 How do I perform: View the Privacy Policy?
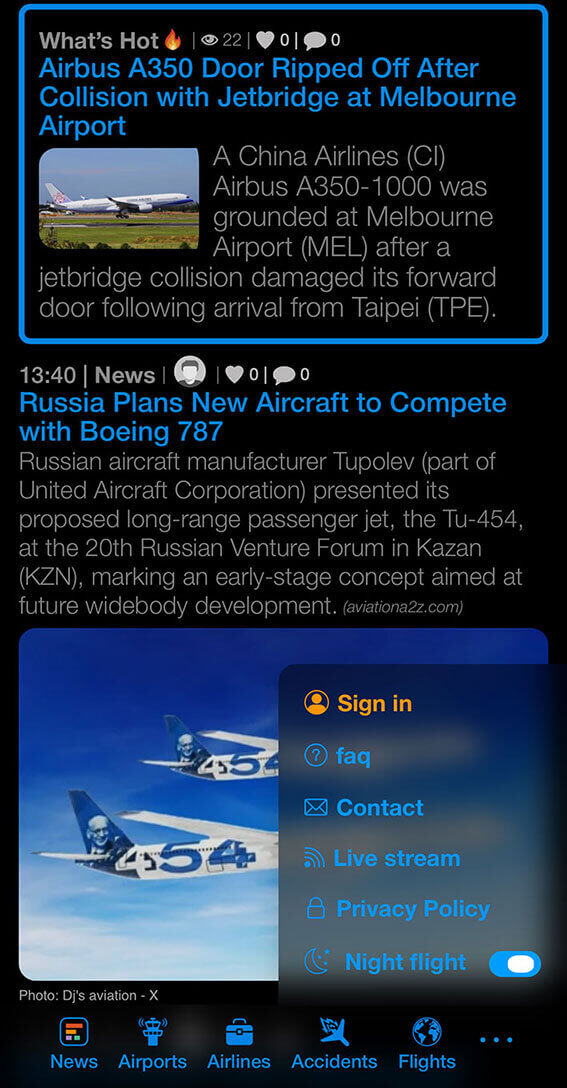pyautogui.click(x=397, y=909)
